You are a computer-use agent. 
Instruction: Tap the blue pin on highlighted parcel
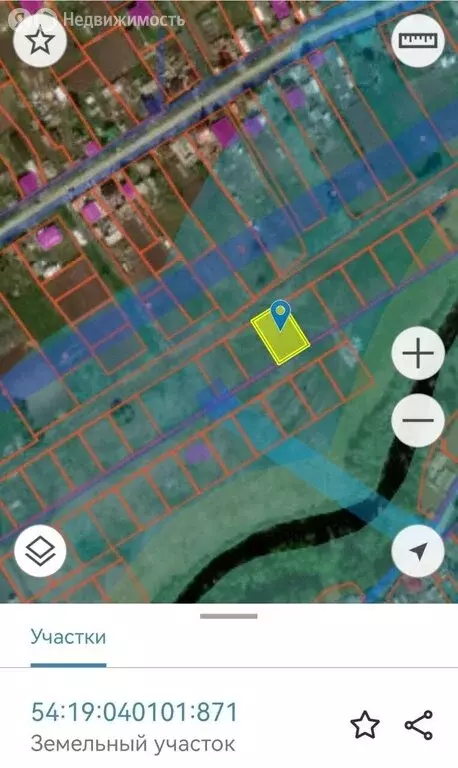click(x=281, y=315)
